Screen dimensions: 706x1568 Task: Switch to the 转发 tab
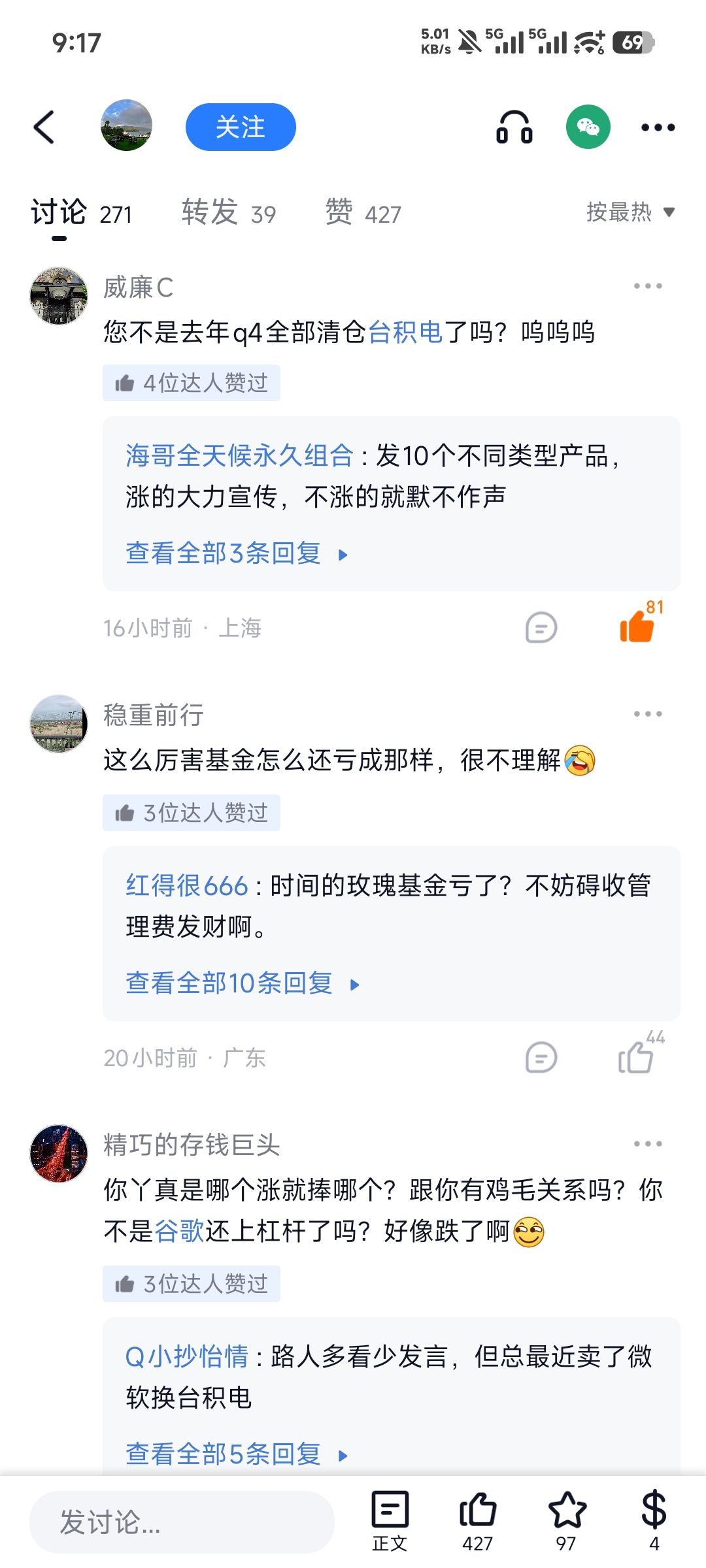[228, 213]
